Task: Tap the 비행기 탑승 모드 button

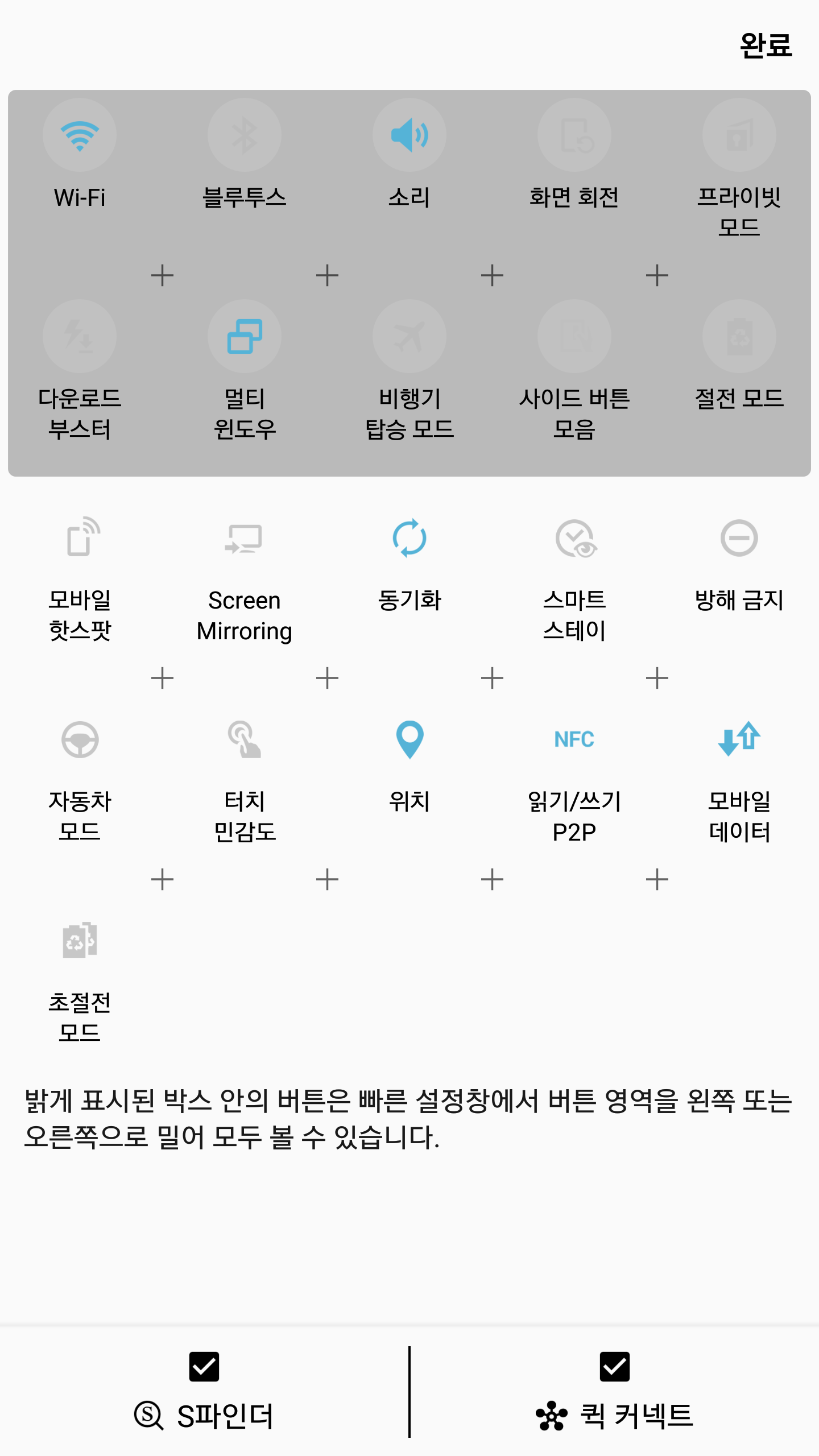Action: 409,337
